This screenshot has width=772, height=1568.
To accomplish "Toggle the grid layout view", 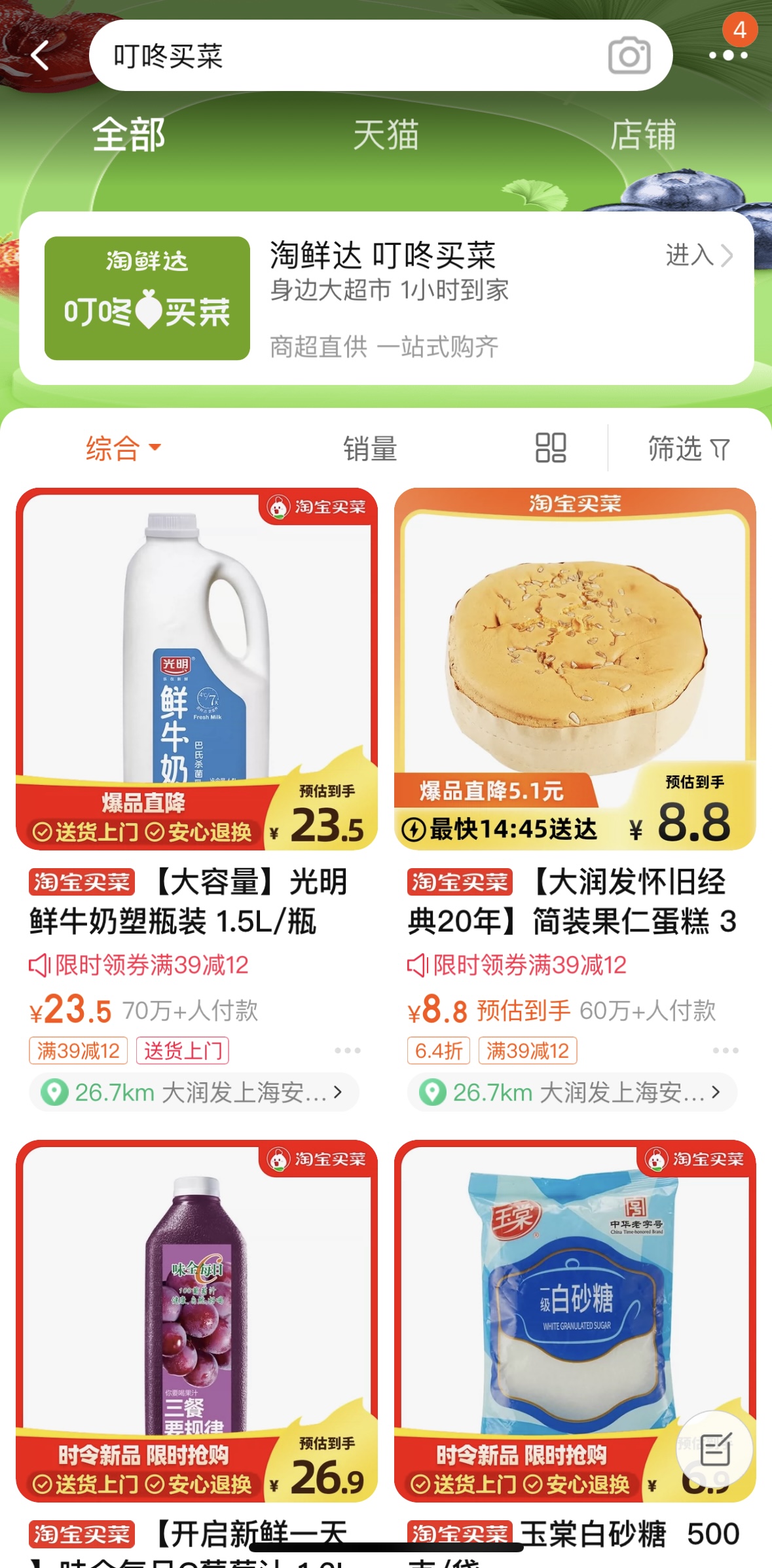I will 551,448.
